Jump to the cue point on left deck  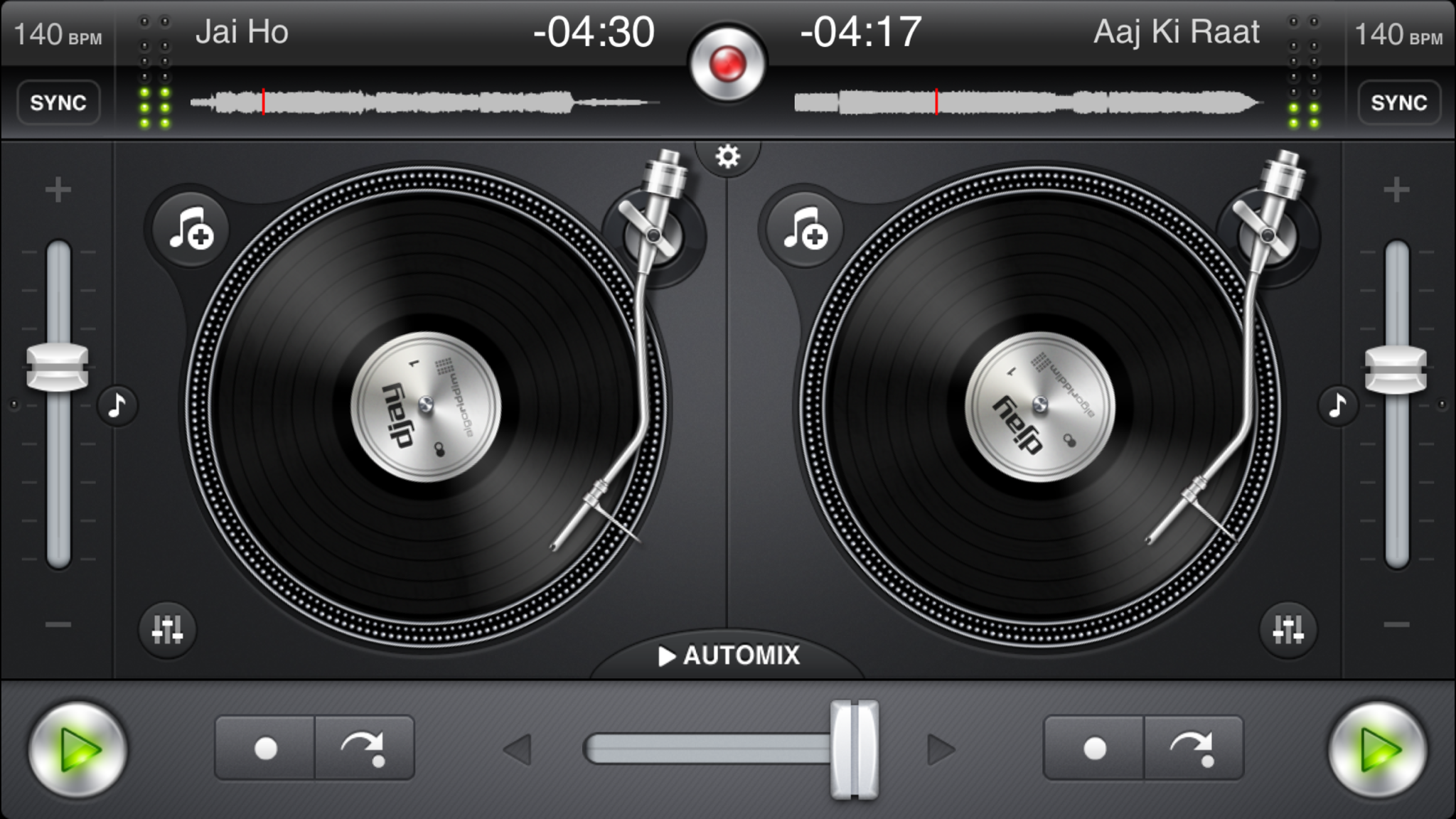pyautogui.click(x=365, y=749)
